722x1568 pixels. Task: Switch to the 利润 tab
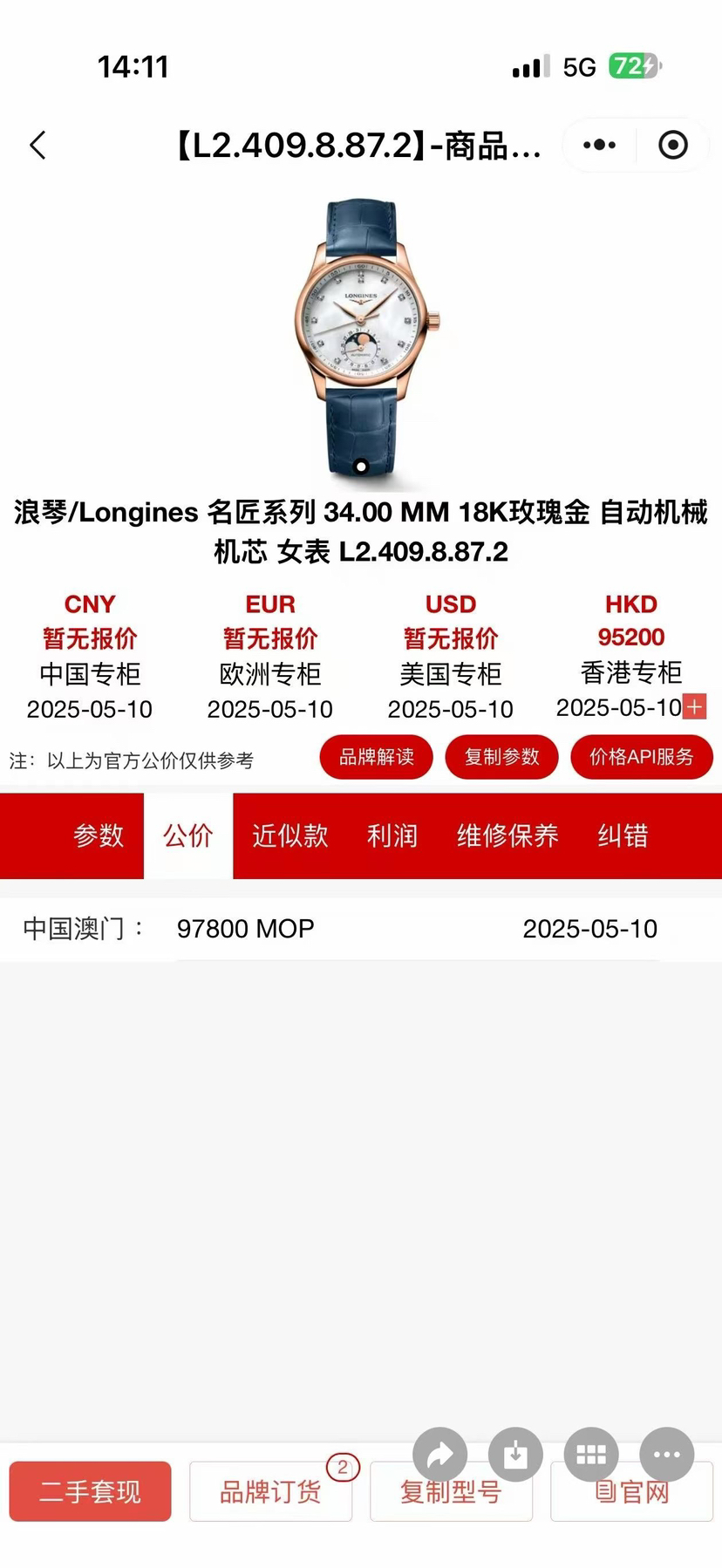pyautogui.click(x=392, y=835)
